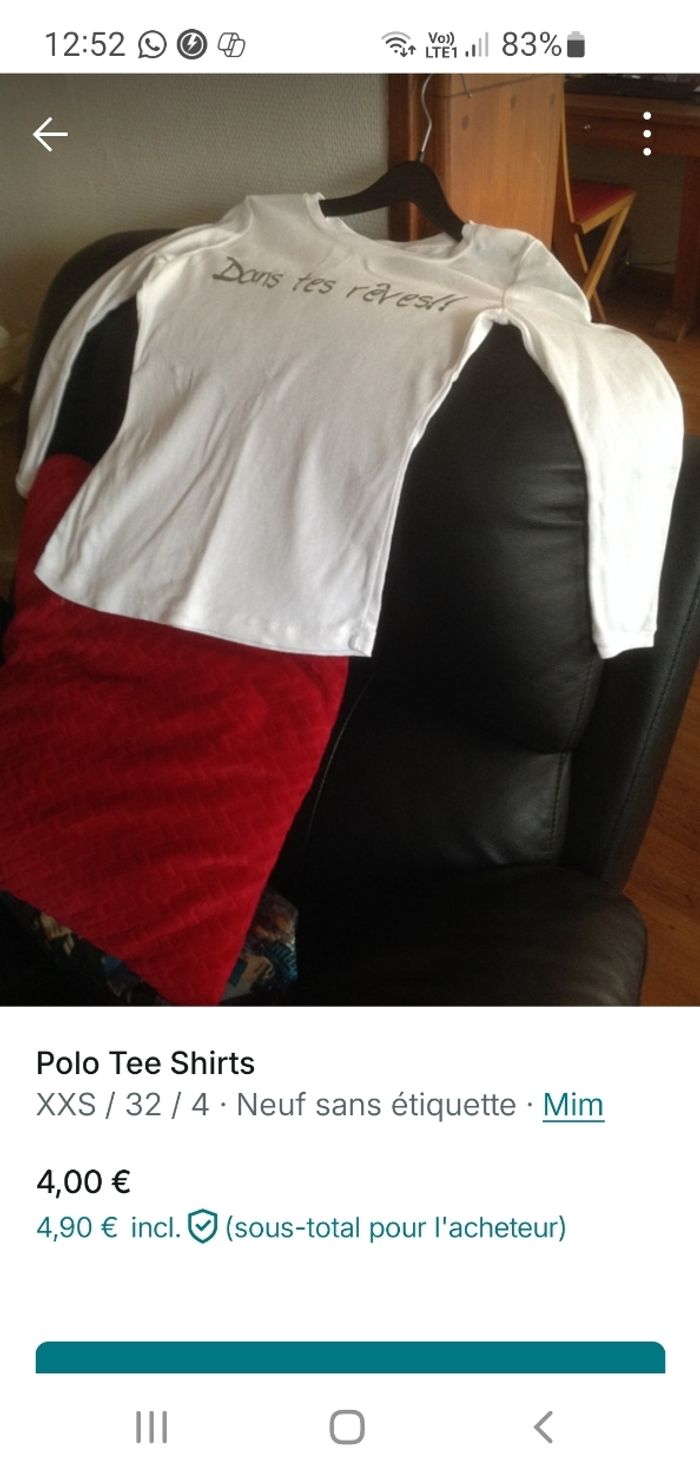Tap the teal button at the bottom
The width and height of the screenshot is (700, 1478).
(x=350, y=1357)
